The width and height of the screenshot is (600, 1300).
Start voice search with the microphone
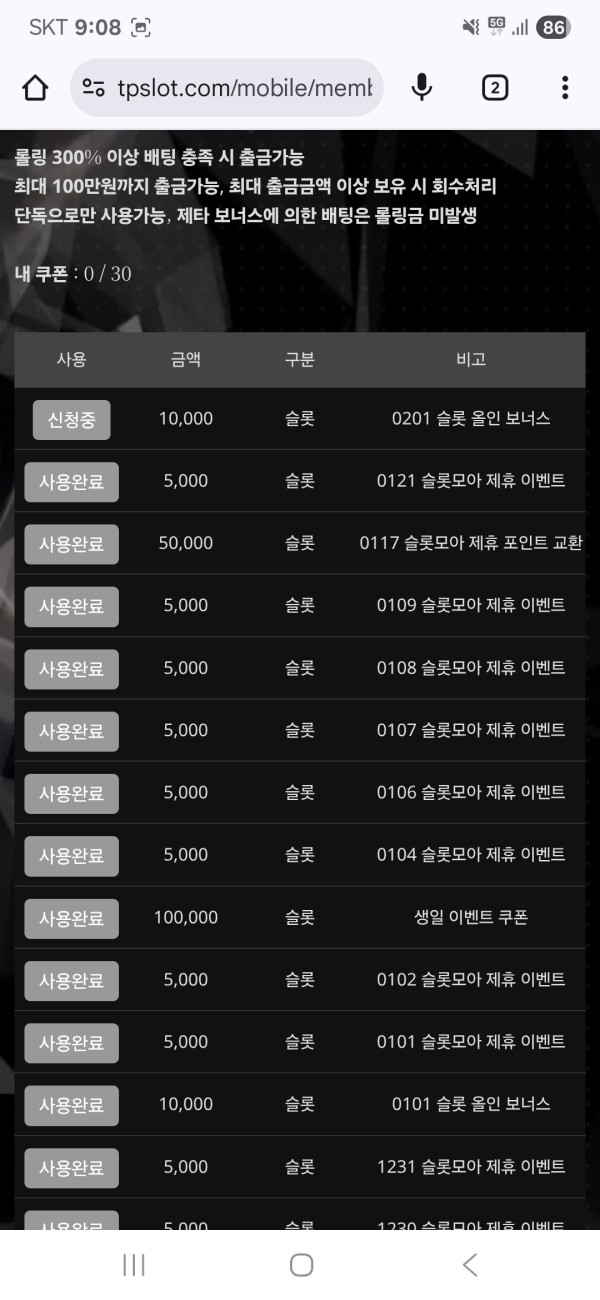(422, 88)
